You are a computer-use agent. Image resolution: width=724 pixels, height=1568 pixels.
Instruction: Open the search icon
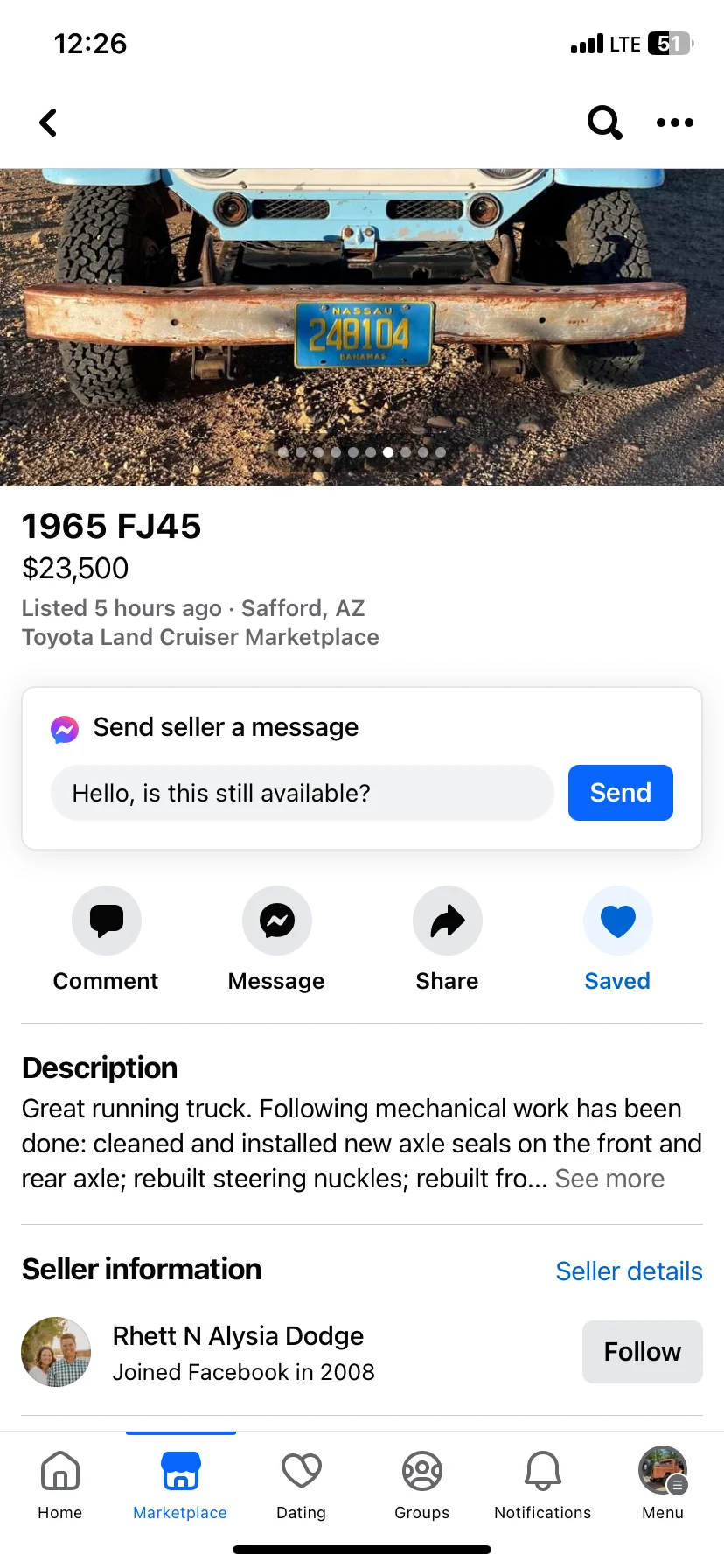(x=604, y=122)
